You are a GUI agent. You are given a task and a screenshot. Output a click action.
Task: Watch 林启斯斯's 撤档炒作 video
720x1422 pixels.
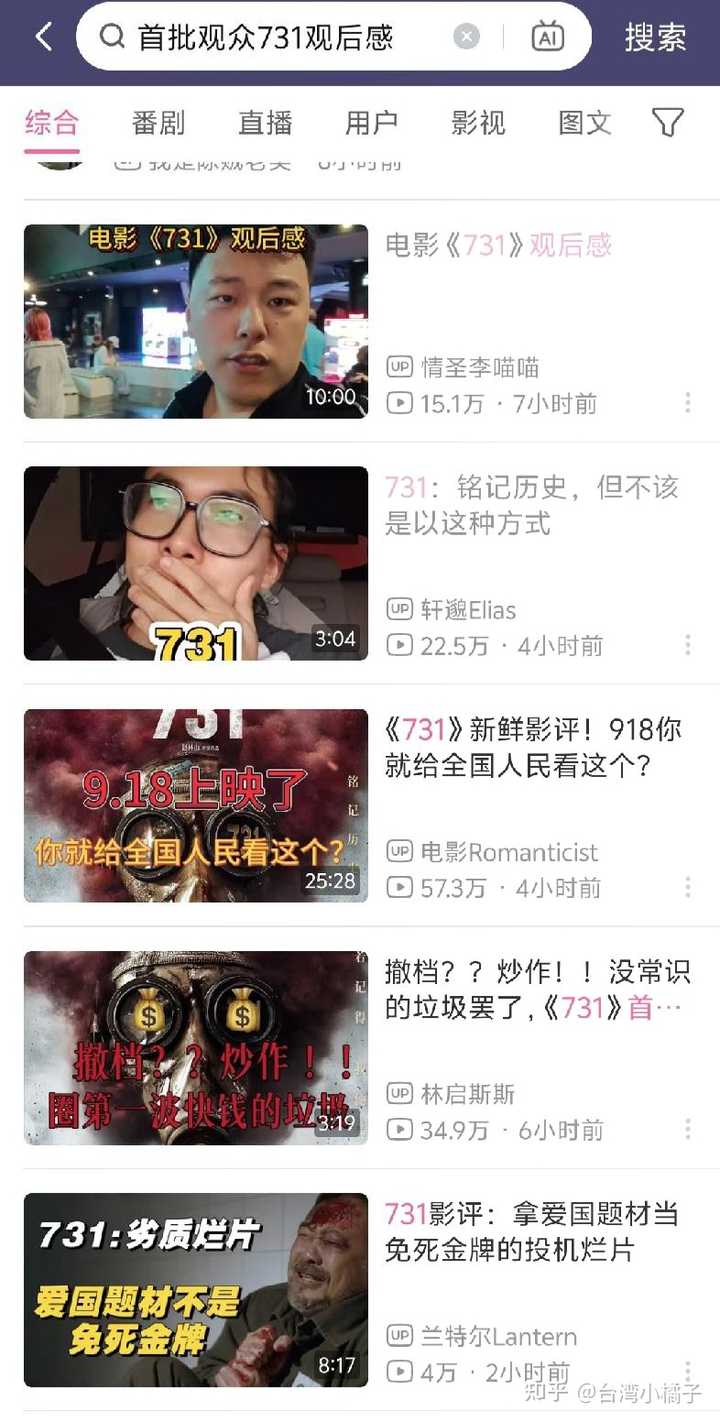click(196, 1047)
